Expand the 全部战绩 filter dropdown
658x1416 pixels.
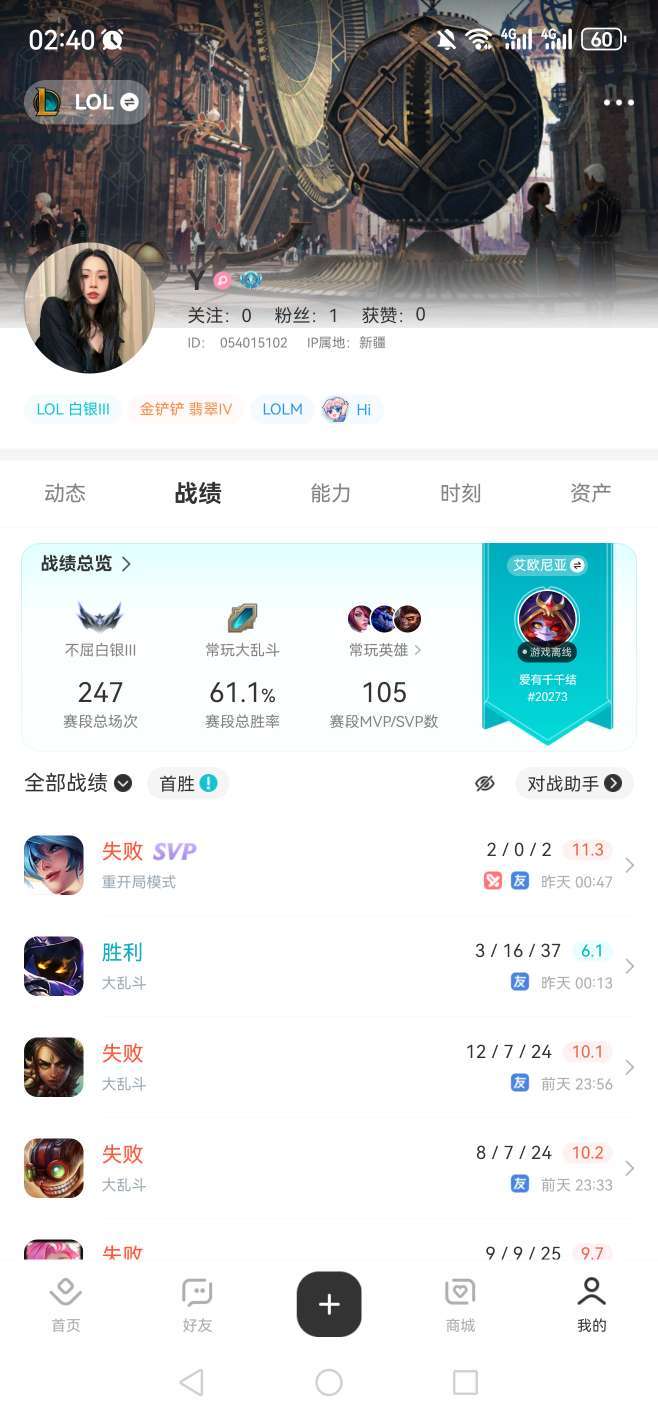(78, 783)
